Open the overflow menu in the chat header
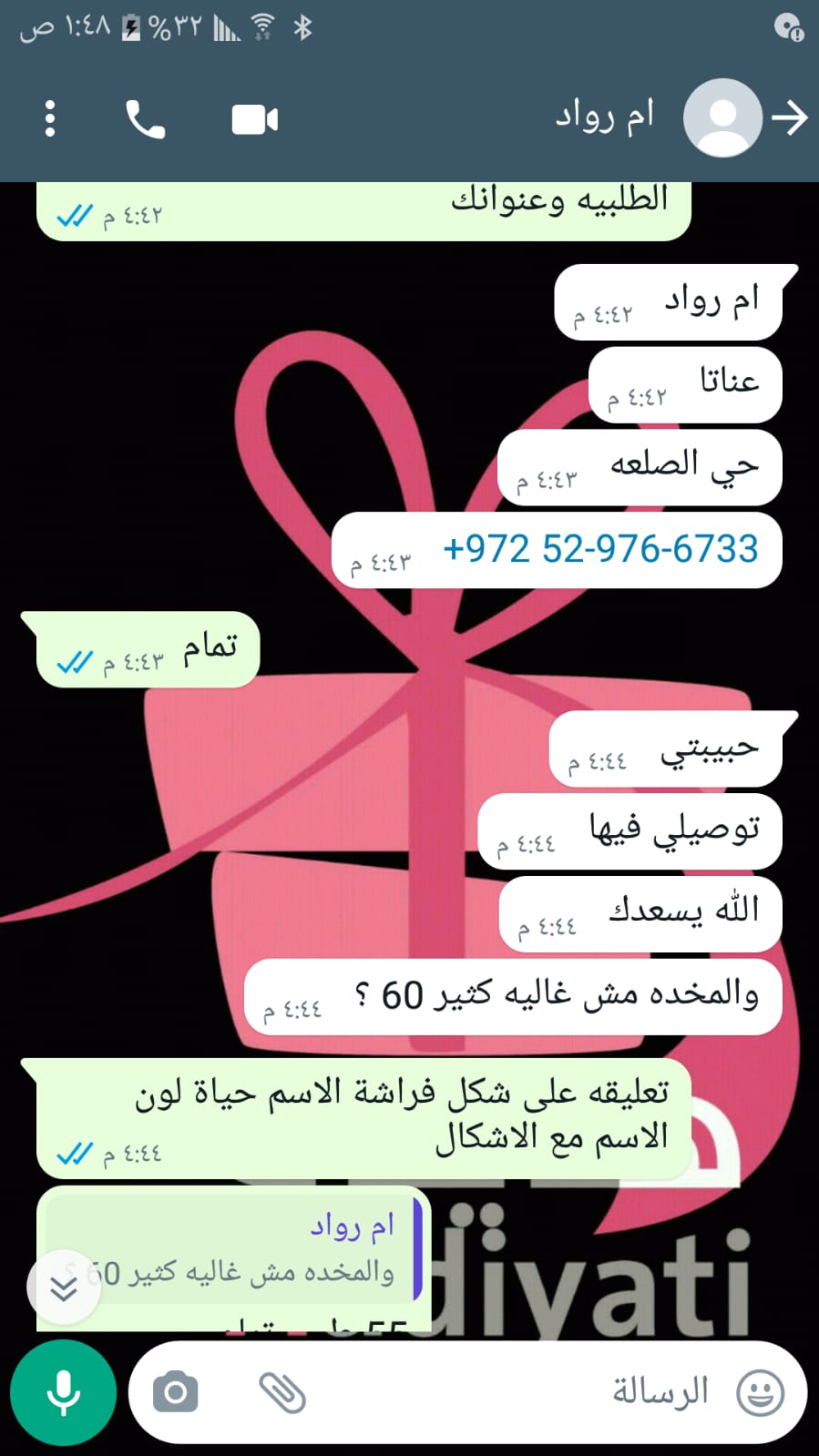 pos(50,118)
